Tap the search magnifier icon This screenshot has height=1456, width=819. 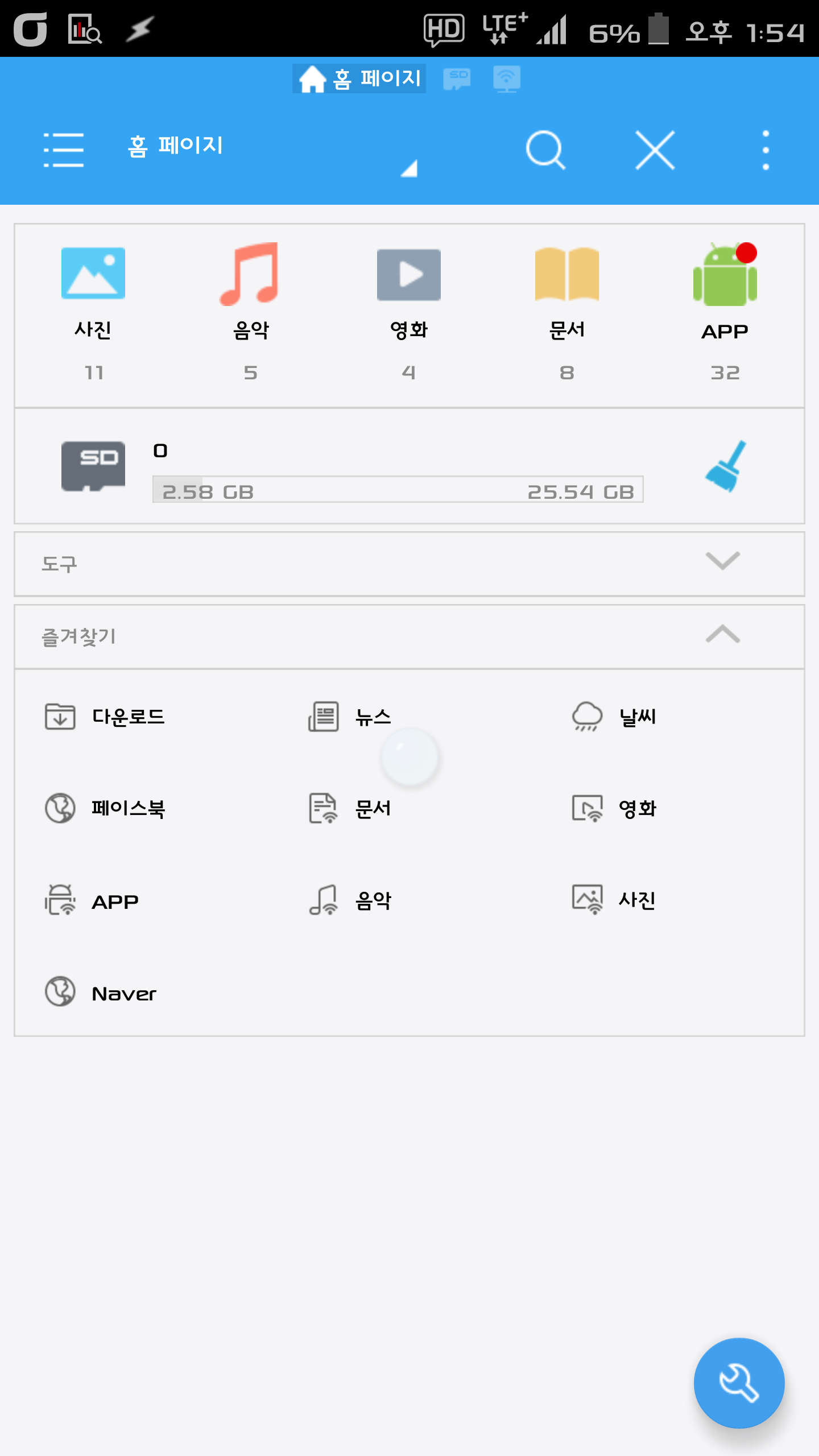[545, 150]
